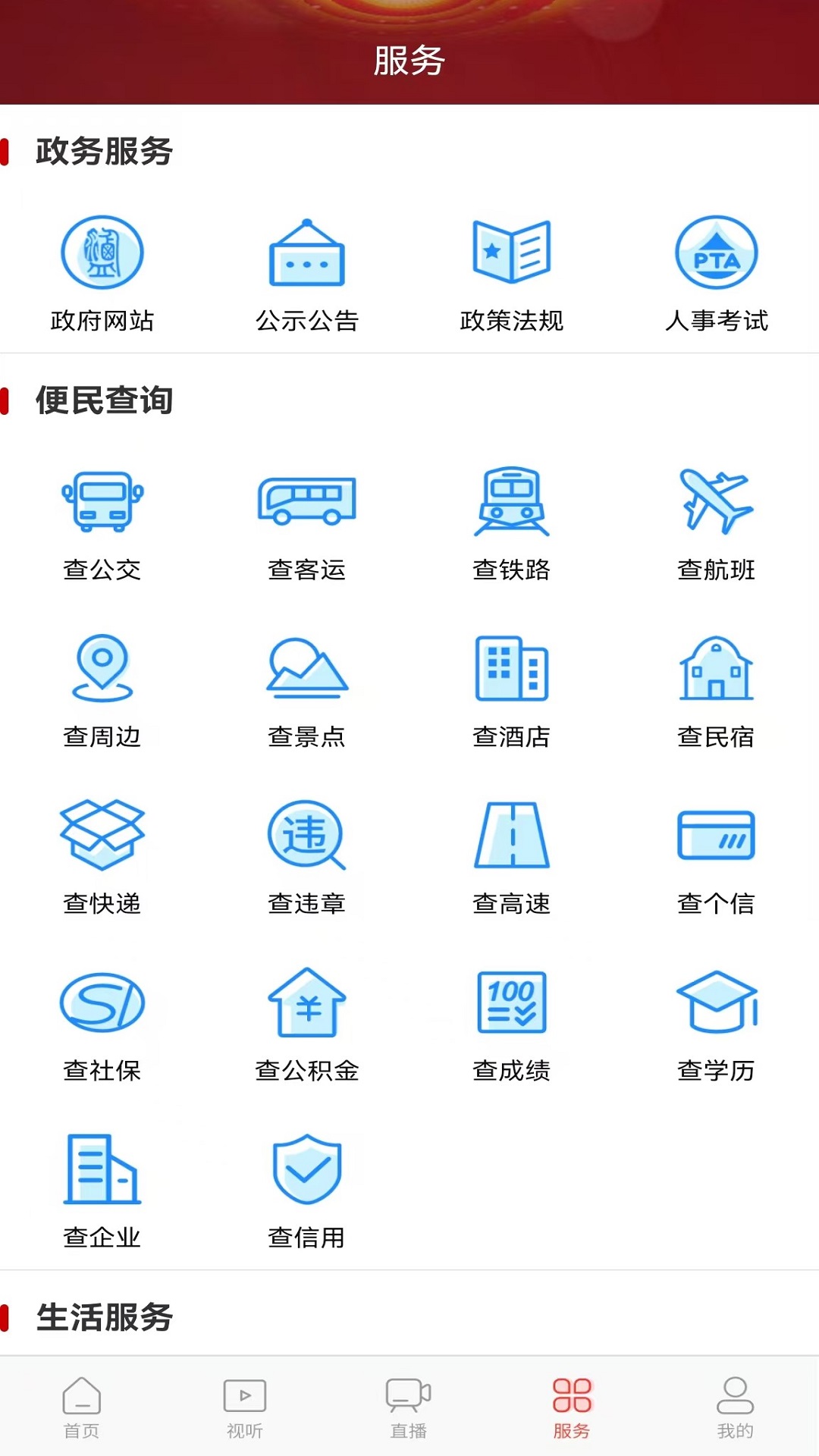Open 查周边 nearby search
The height and width of the screenshot is (1456, 819).
click(x=102, y=692)
